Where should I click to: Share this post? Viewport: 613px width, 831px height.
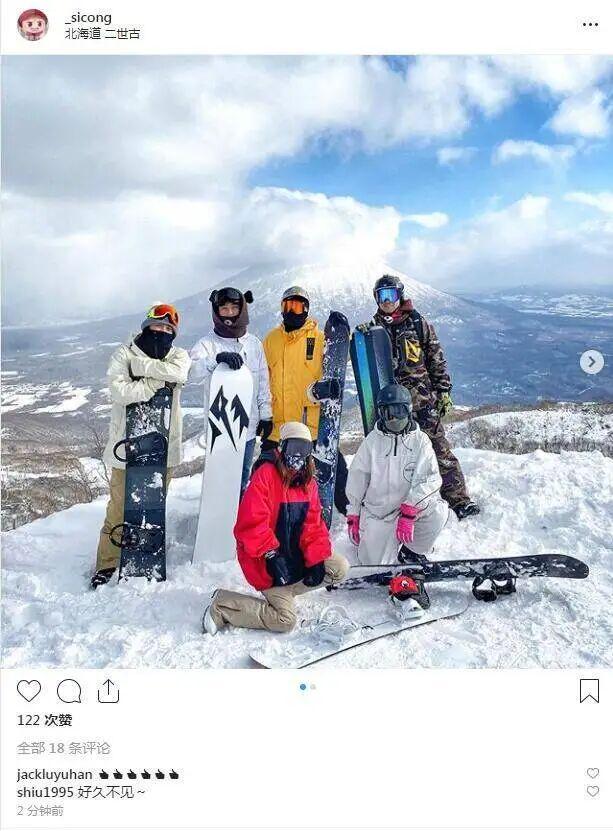click(x=108, y=691)
